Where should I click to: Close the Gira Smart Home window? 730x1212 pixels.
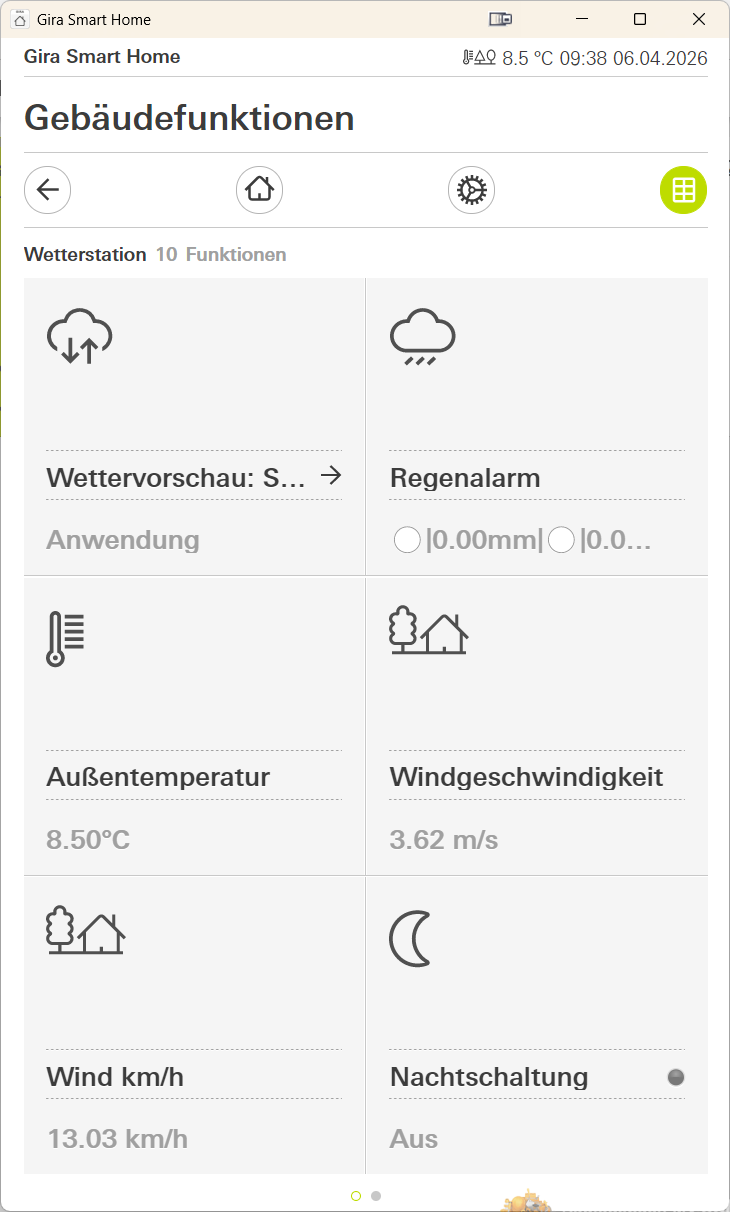(699, 19)
